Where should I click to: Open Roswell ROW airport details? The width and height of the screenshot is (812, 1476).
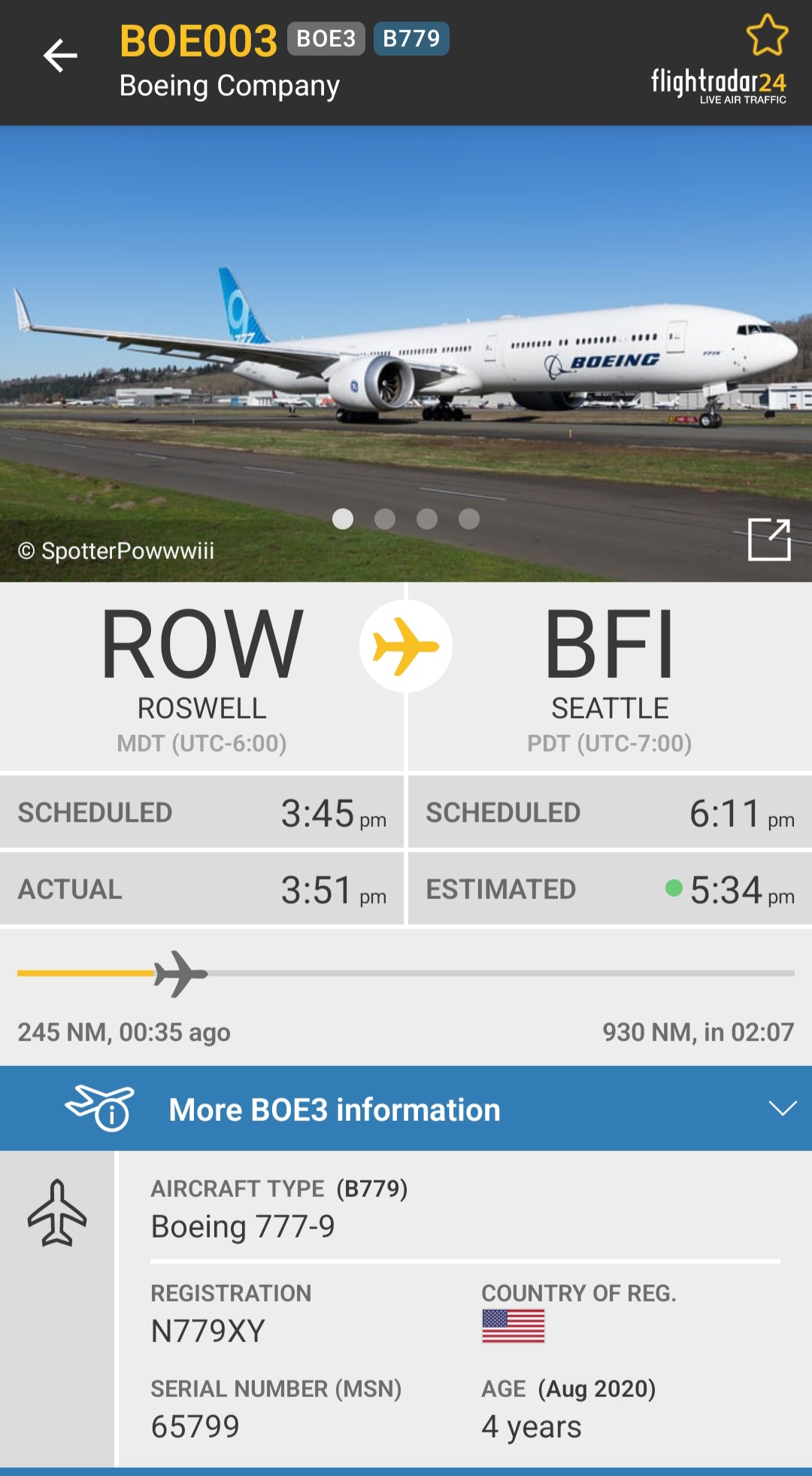coord(201,662)
